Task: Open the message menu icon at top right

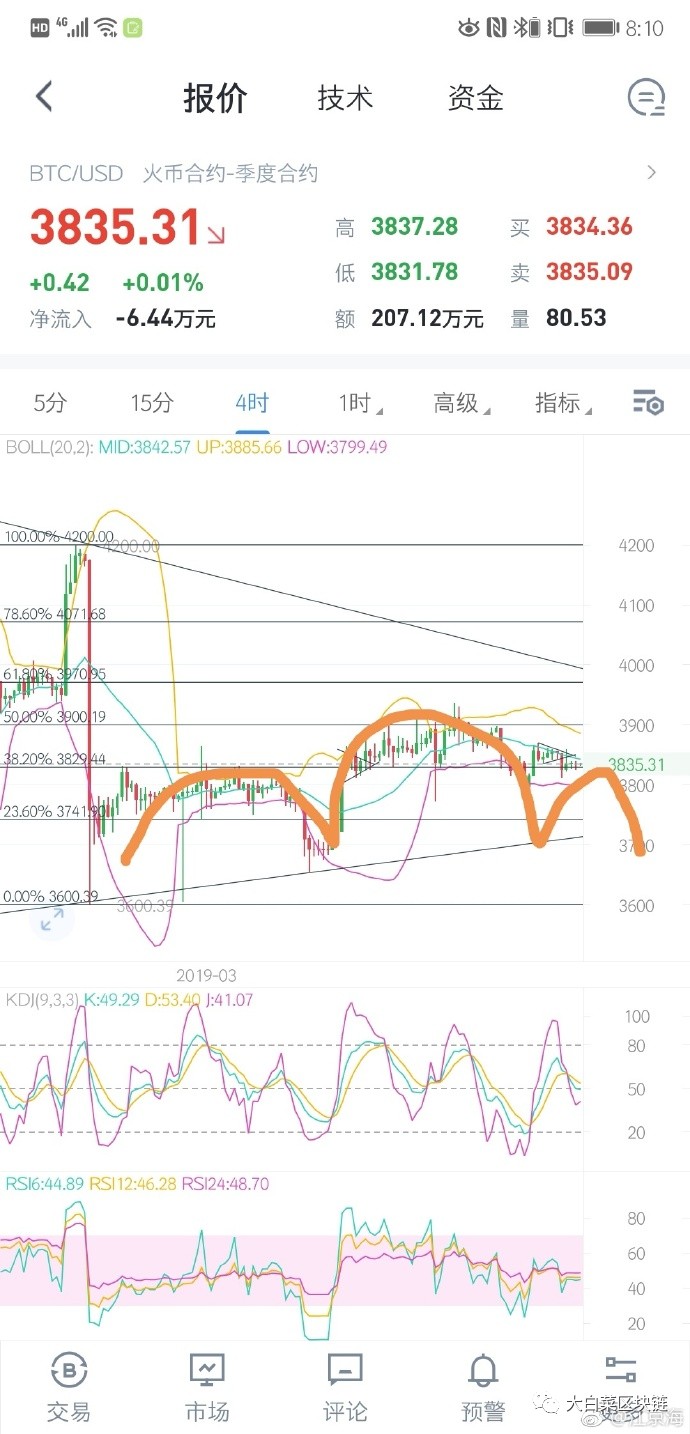Action: 646,97
